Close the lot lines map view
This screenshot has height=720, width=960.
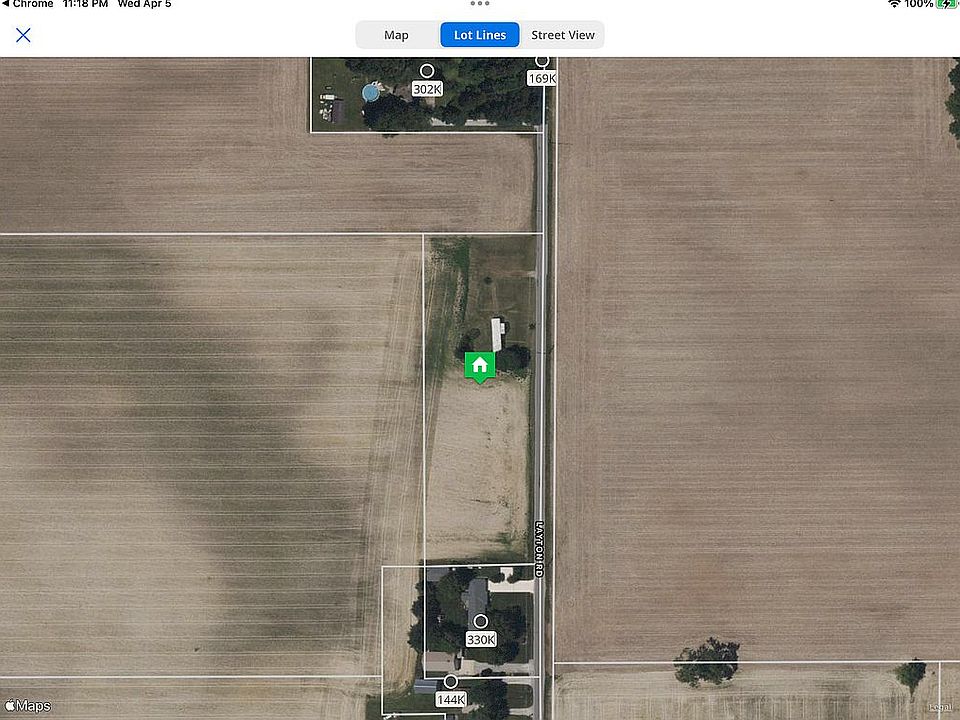click(x=23, y=35)
